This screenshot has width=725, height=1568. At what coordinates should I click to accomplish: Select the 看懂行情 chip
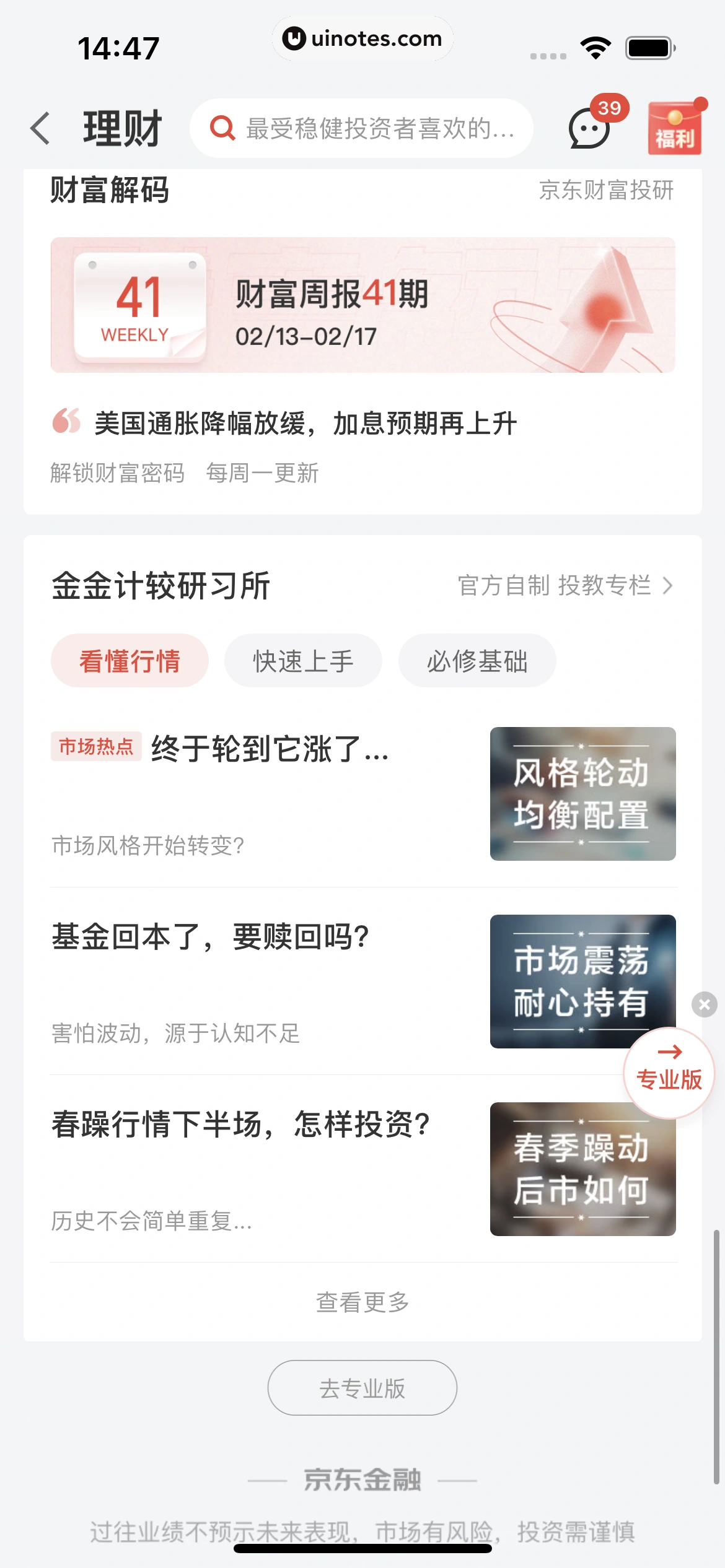pos(130,661)
